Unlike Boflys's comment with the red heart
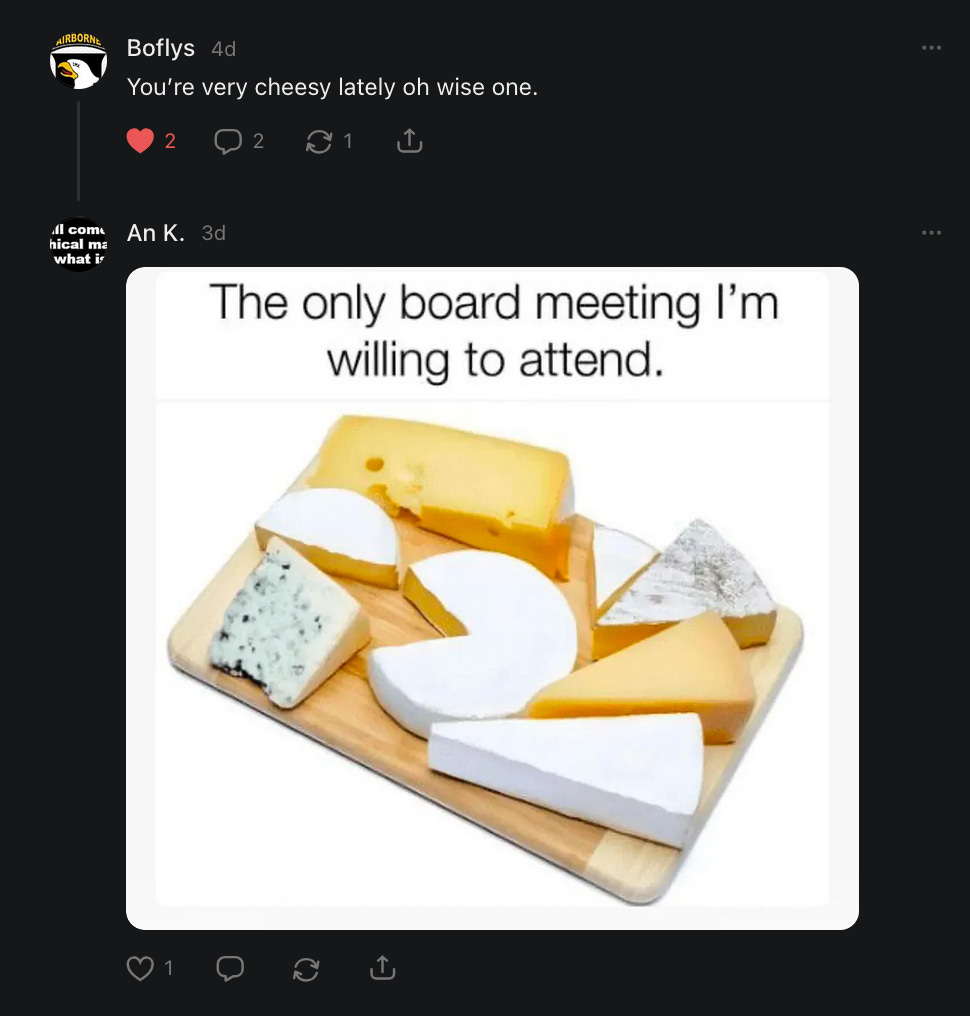 pyautogui.click(x=141, y=142)
